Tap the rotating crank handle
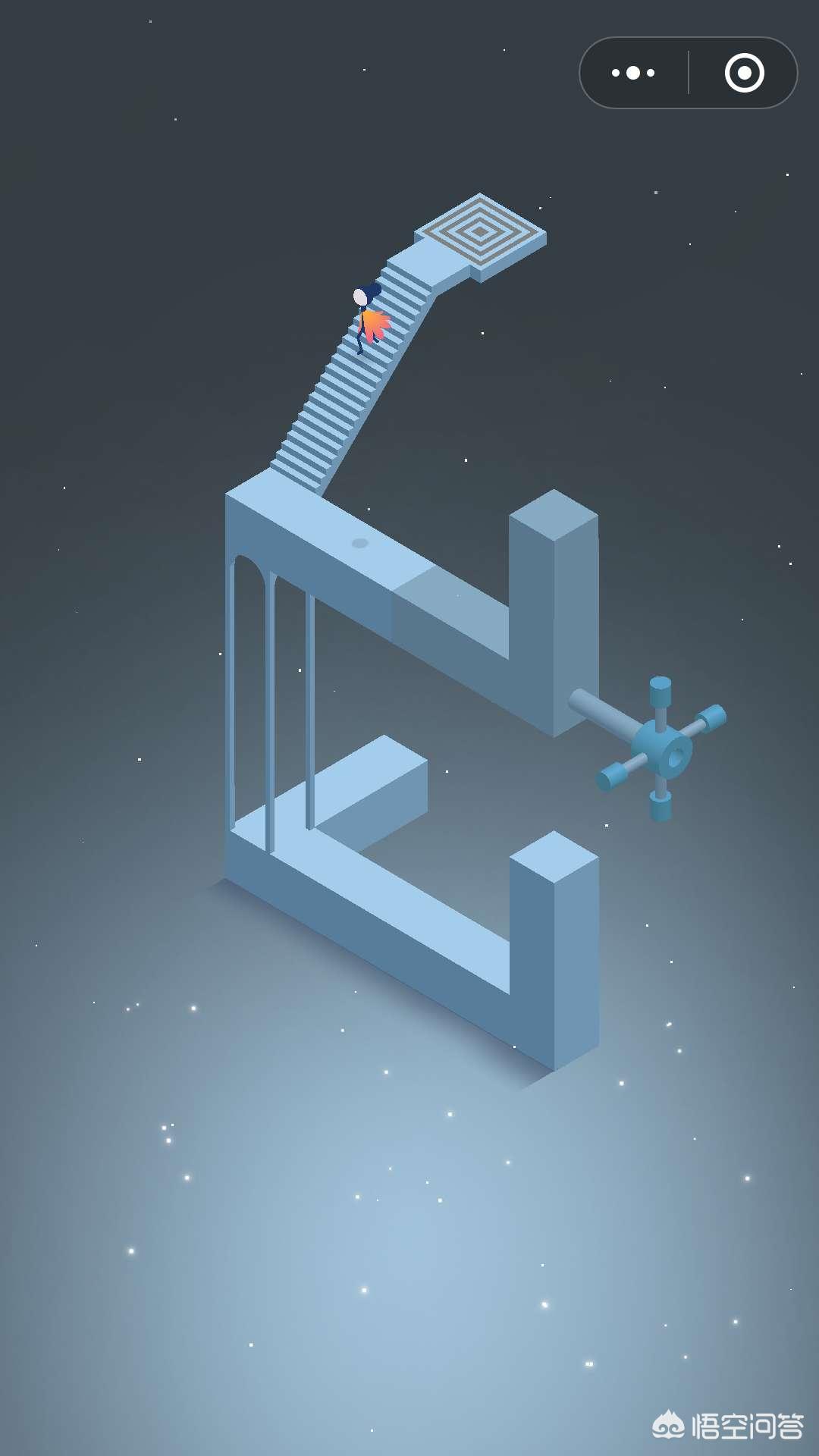The image size is (819, 1456). pyautogui.click(x=660, y=748)
